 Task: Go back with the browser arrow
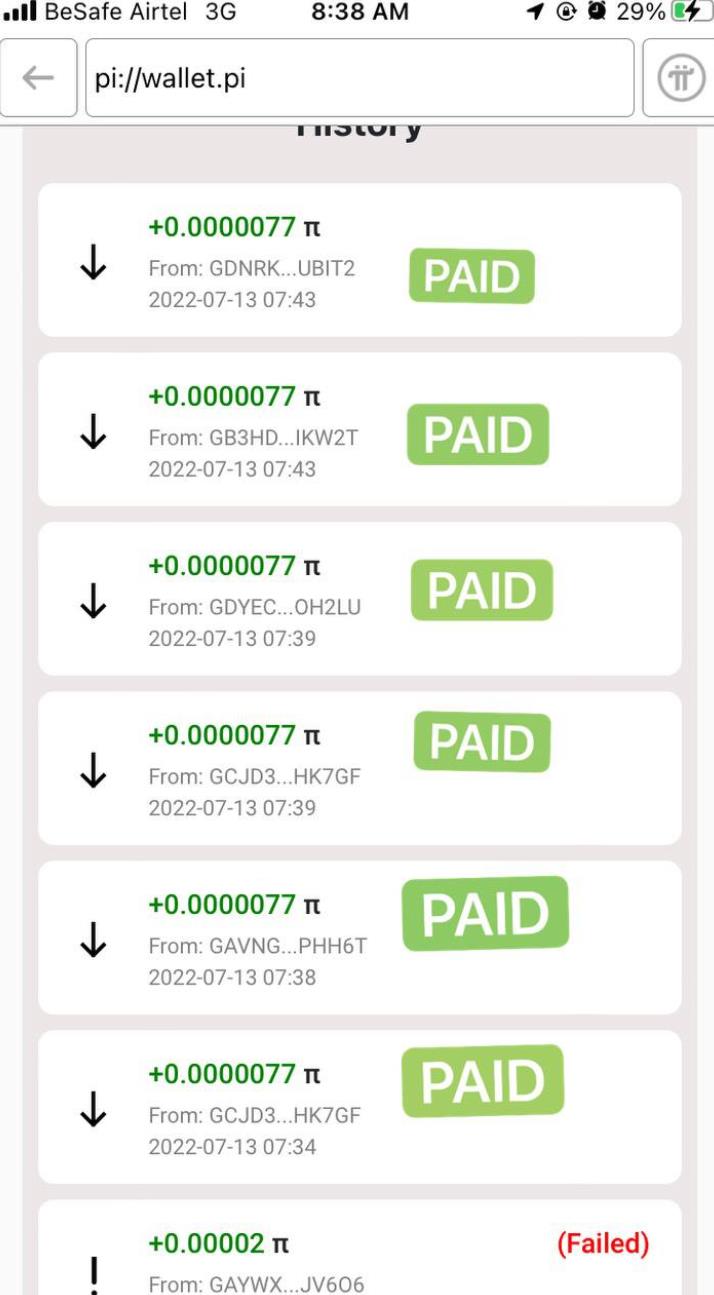pos(38,78)
